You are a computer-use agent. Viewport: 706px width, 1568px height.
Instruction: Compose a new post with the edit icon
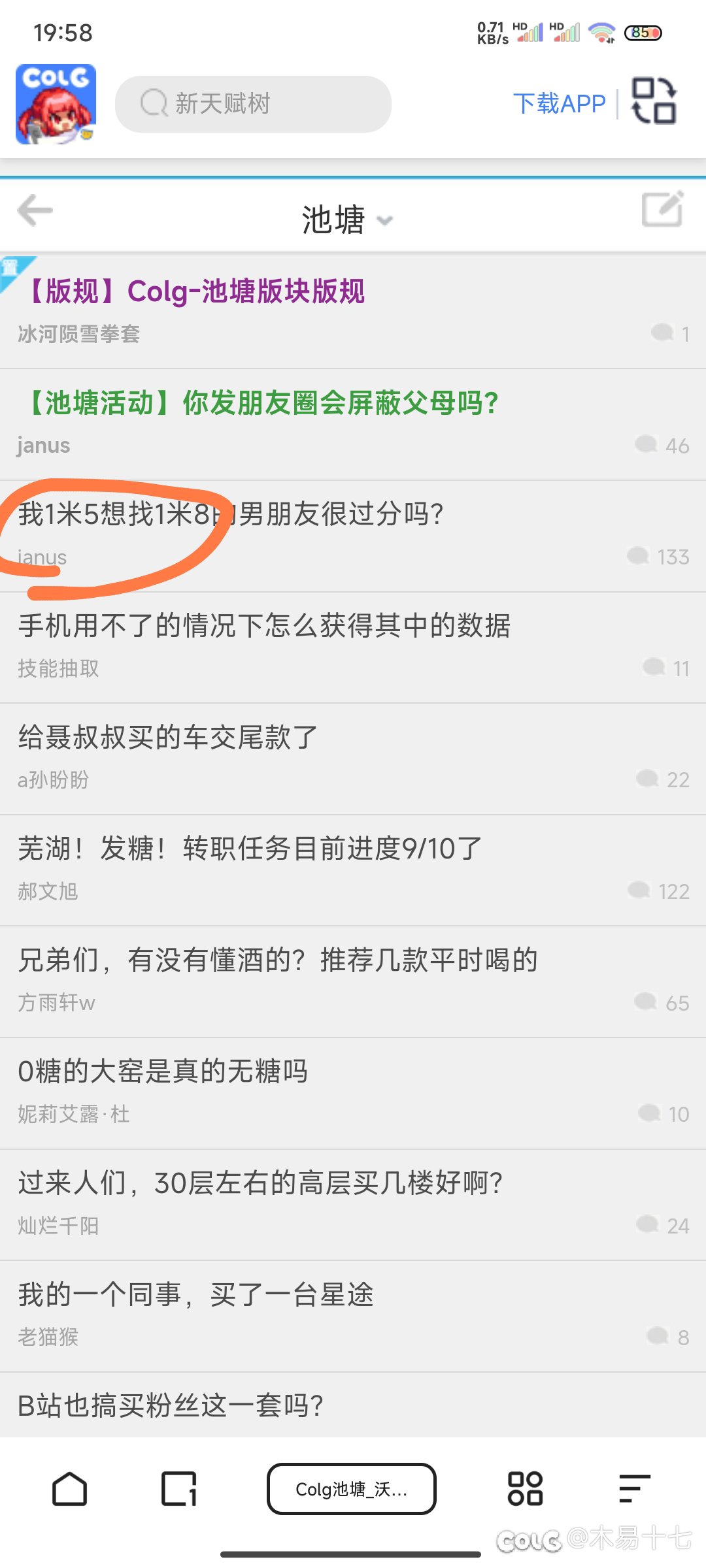coord(662,209)
